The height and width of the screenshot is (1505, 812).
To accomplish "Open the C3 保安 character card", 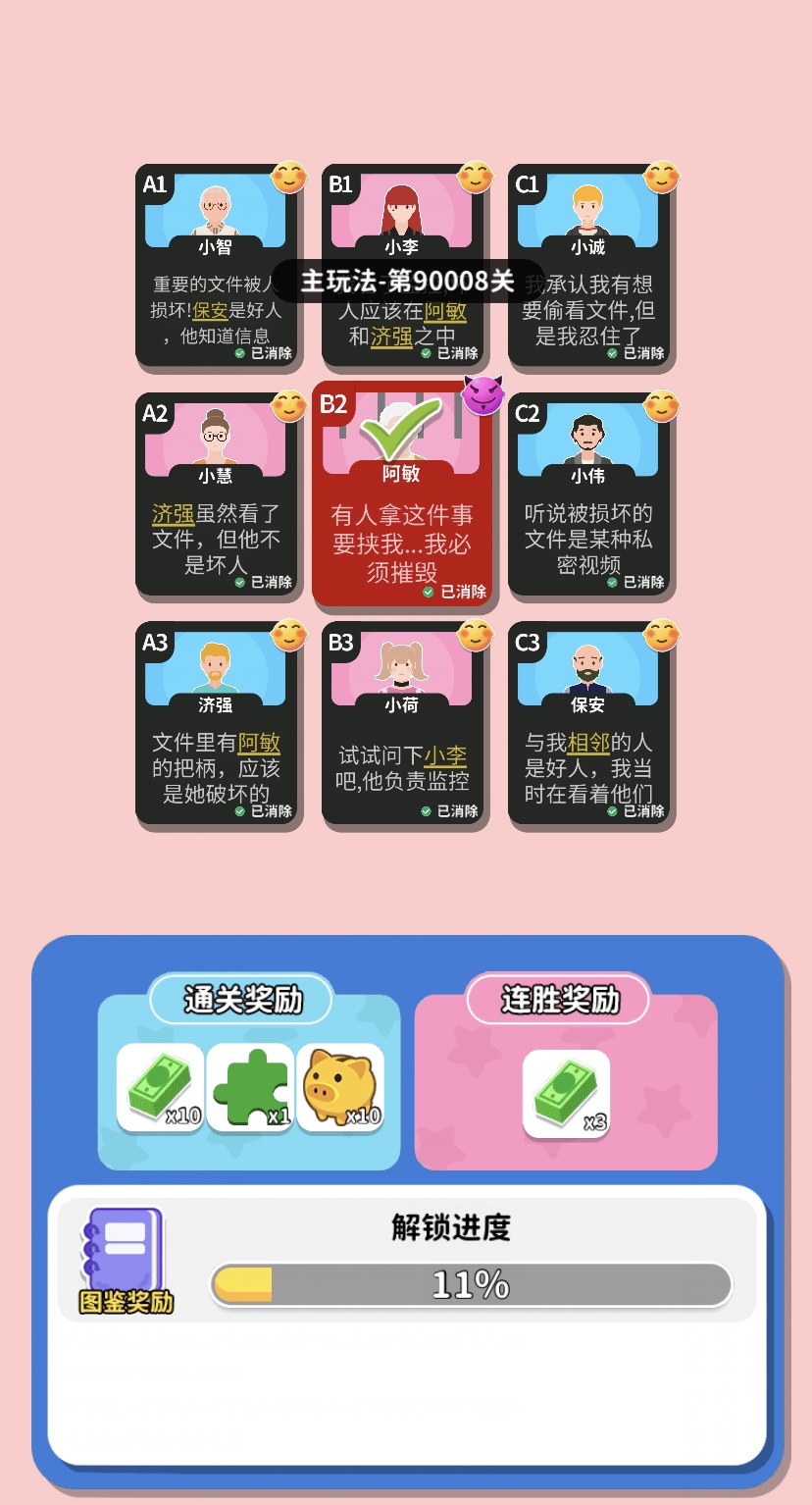I will coord(588,724).
